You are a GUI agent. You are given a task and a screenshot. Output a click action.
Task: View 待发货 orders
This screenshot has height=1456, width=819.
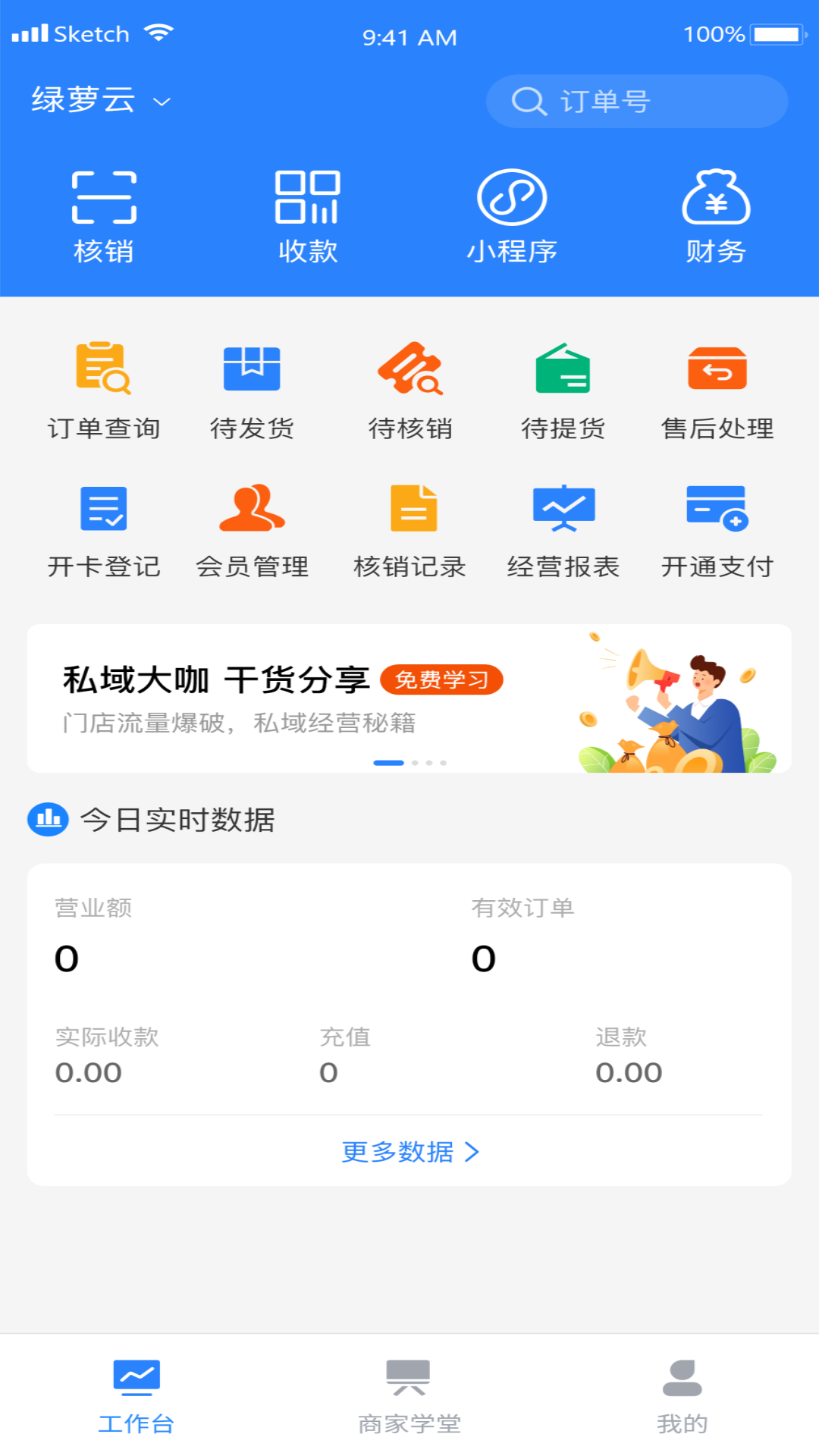click(252, 392)
